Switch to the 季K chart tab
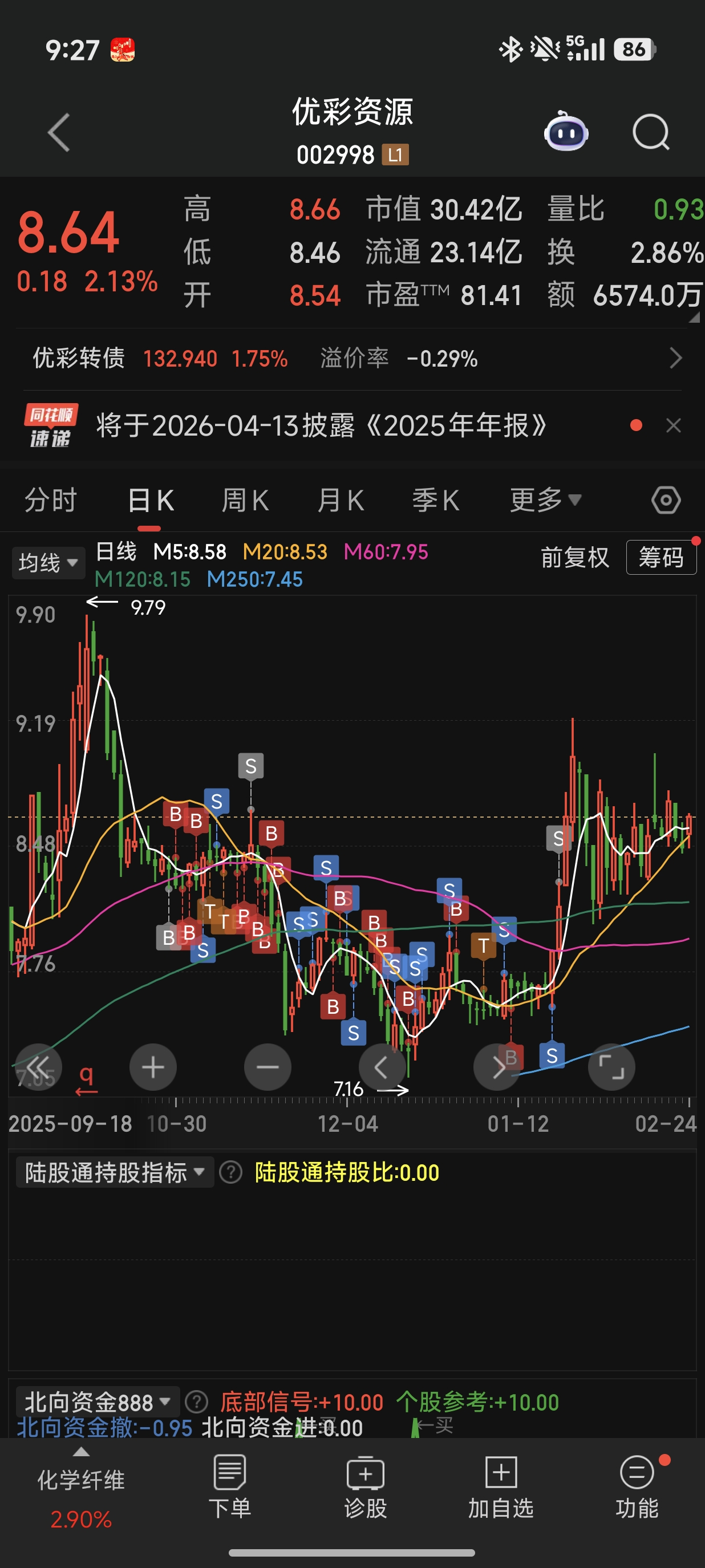 (435, 501)
